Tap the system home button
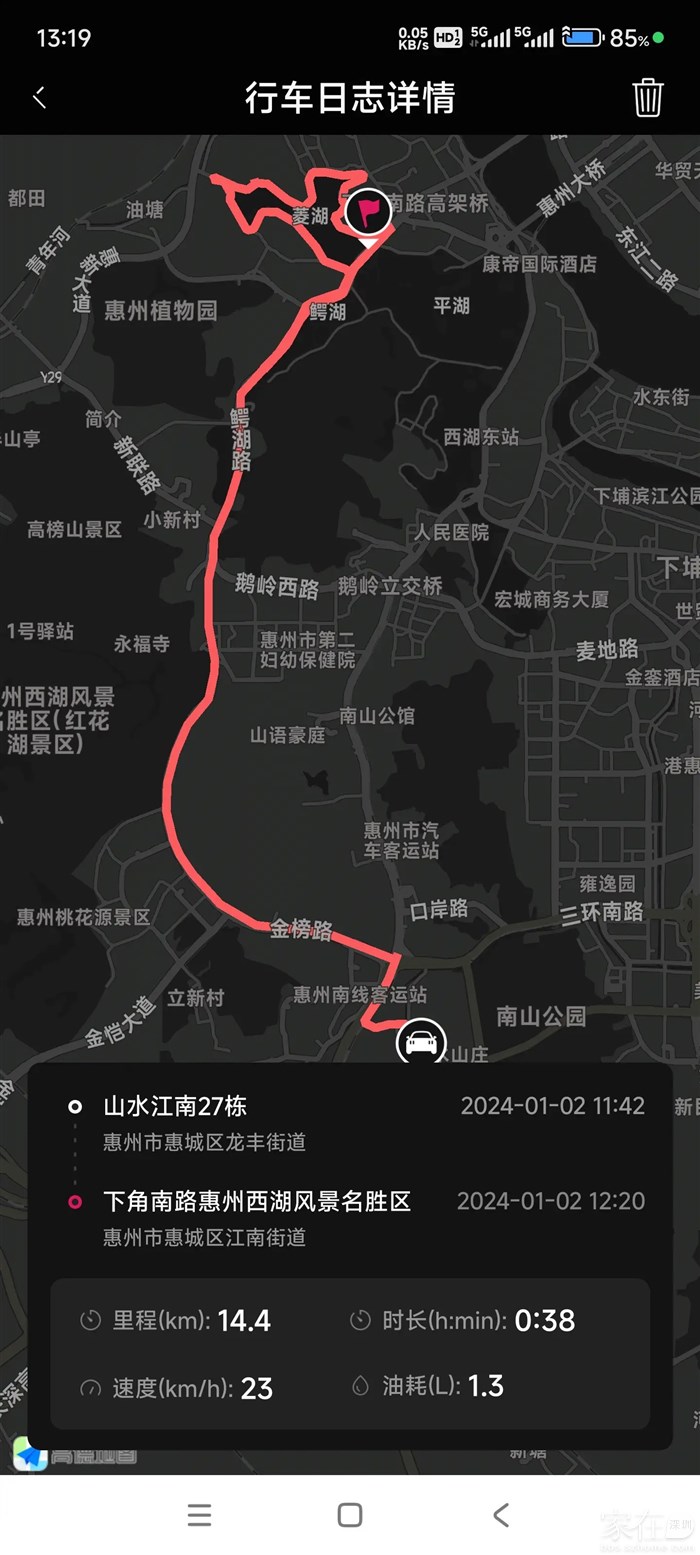Viewport: 700px width, 1555px height. (349, 1514)
